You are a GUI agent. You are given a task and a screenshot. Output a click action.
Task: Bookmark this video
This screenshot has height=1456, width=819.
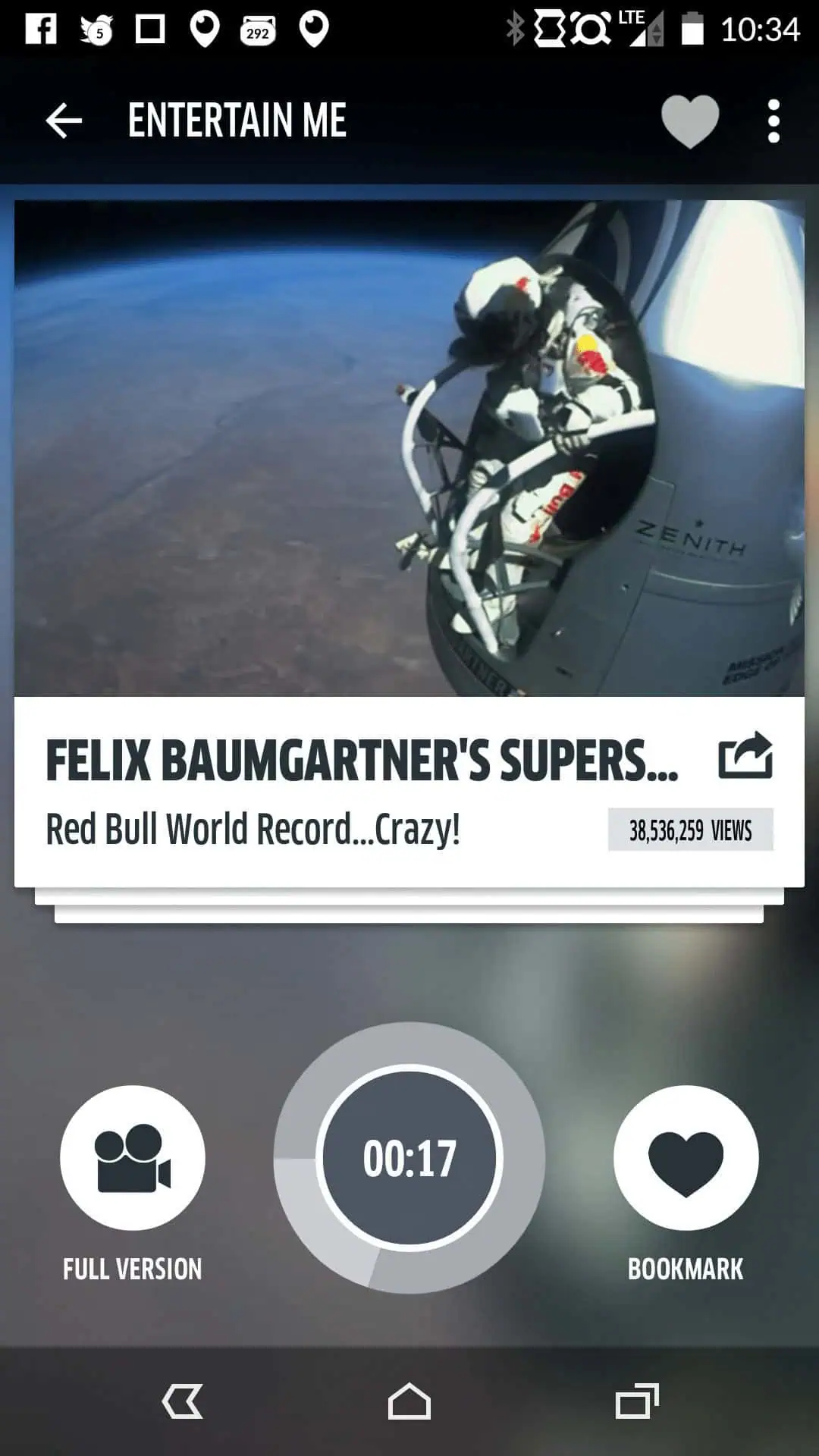pos(686,1158)
